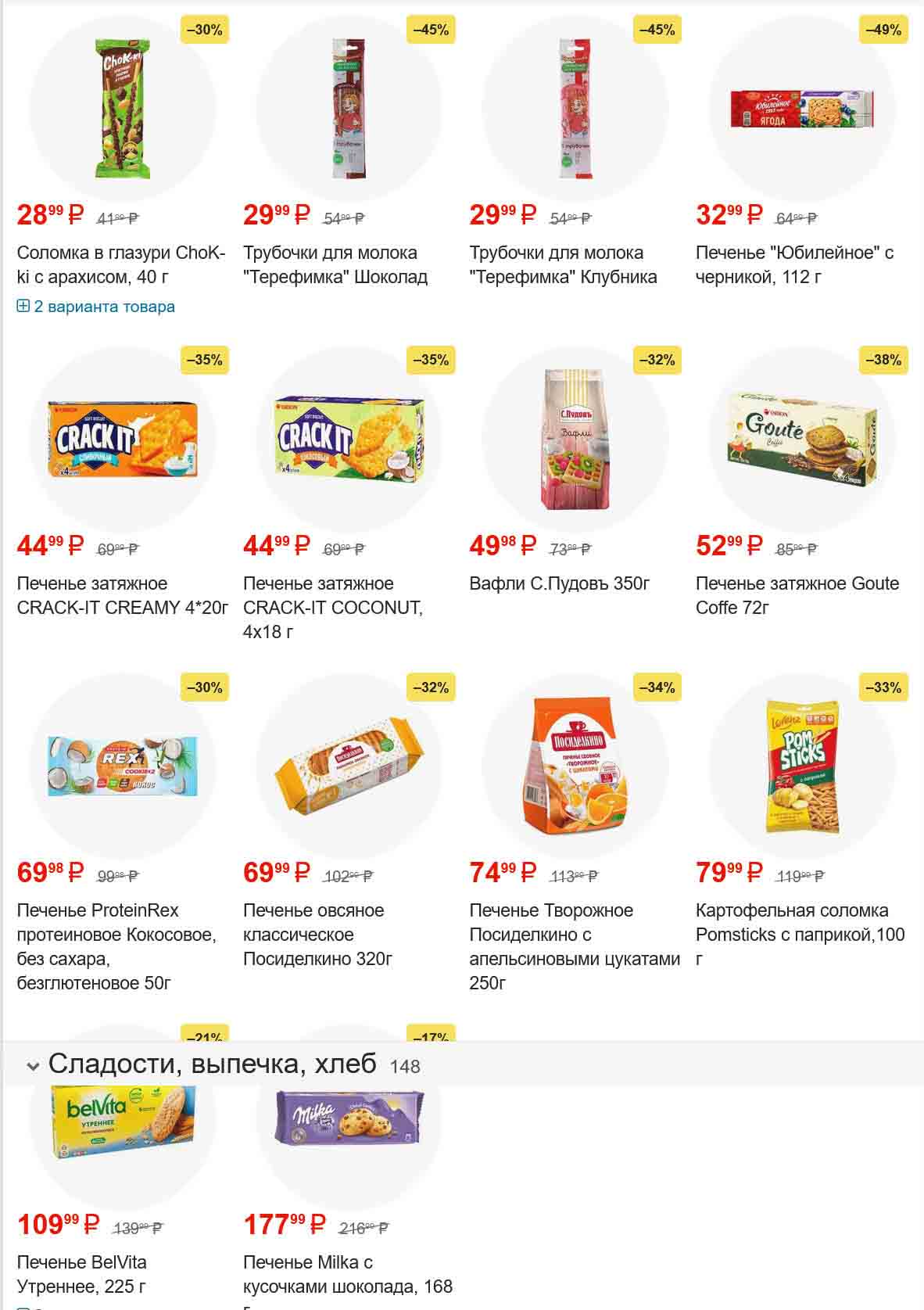Open CRACK-IT CREAMY cookies product
Image resolution: width=924 pixels, height=1310 pixels.
[x=122, y=595]
